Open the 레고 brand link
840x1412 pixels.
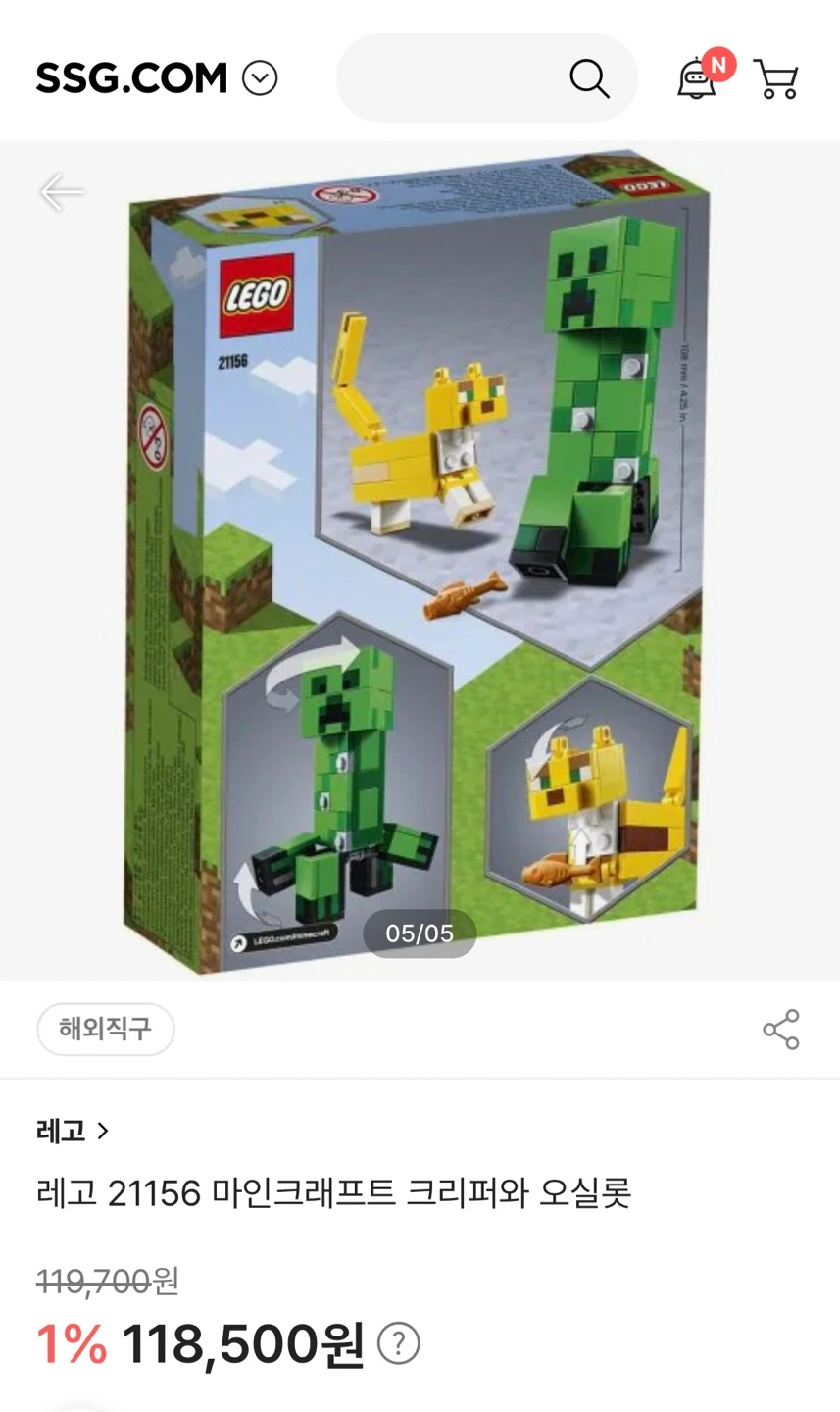[73, 1132]
